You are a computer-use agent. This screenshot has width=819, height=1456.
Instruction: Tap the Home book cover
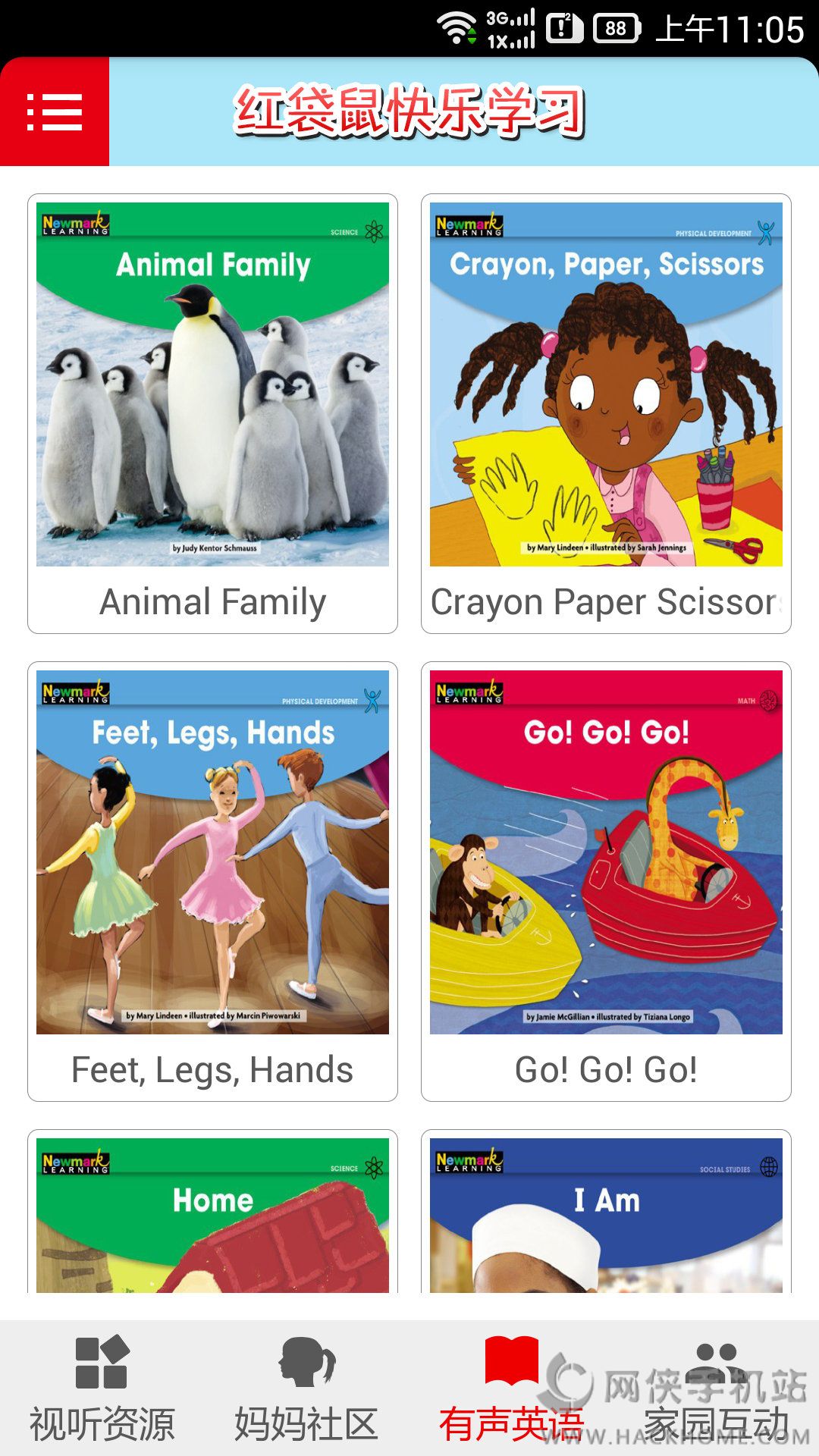click(x=212, y=1215)
